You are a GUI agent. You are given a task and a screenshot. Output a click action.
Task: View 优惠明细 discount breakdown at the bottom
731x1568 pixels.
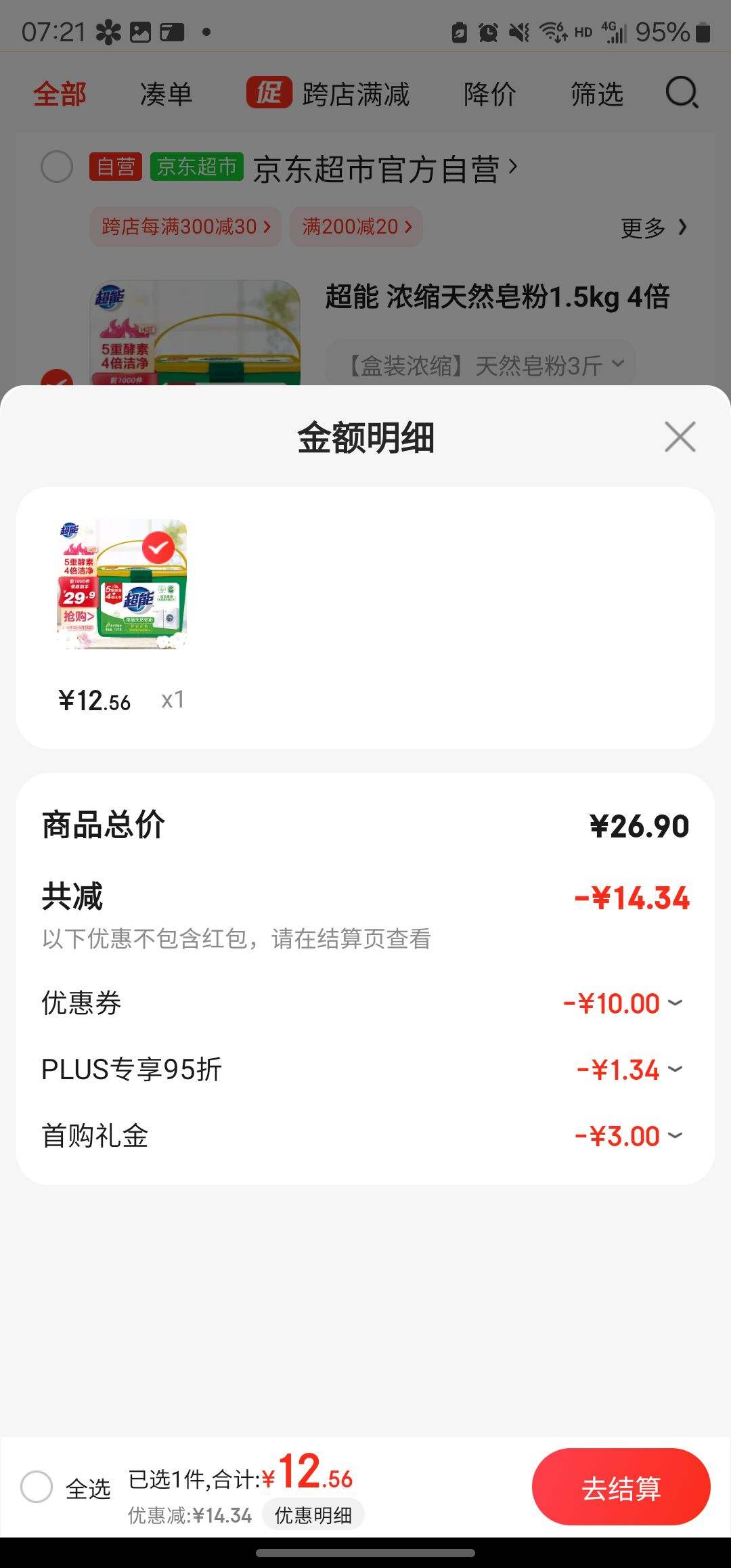tap(313, 1516)
